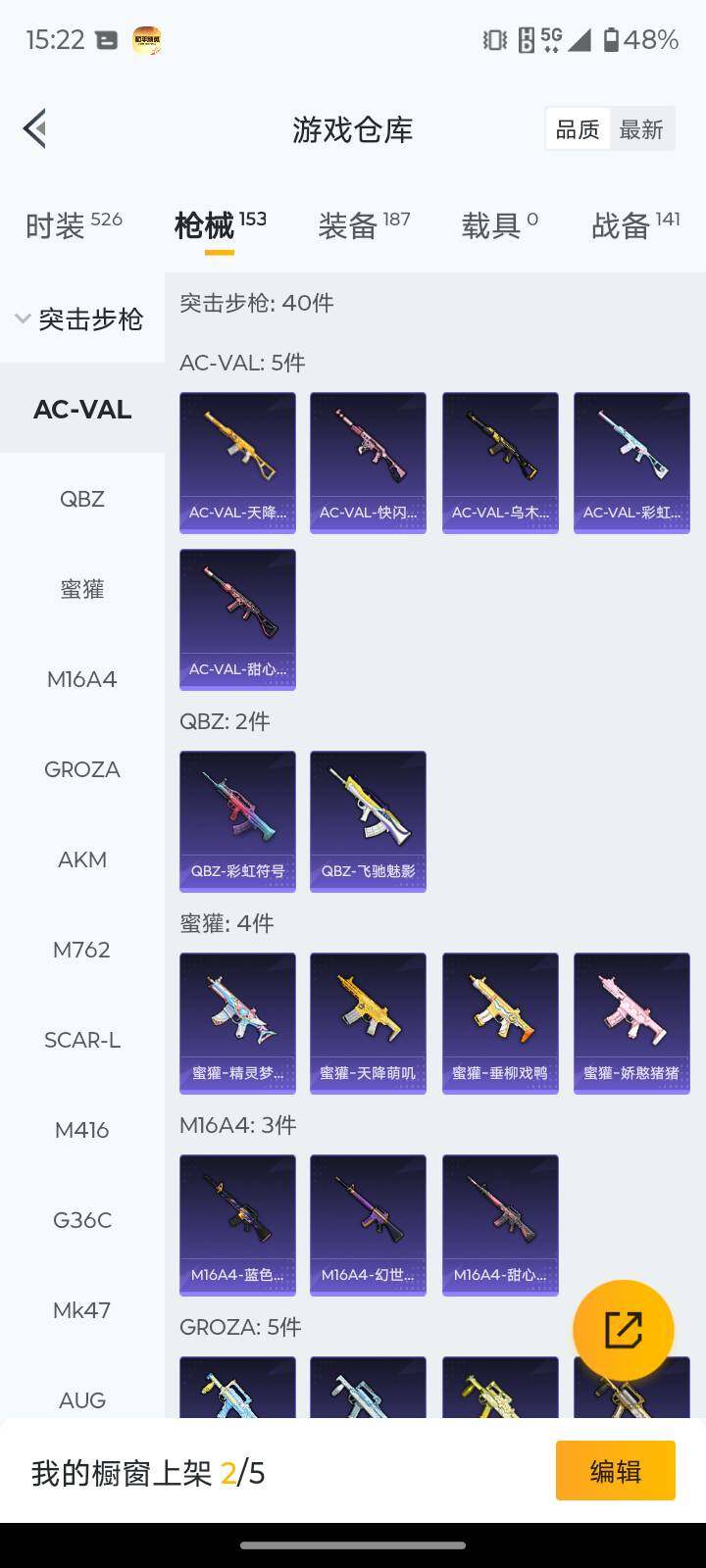Switch to the 时装 tab
This screenshot has height=1568, width=706.
click(x=73, y=225)
